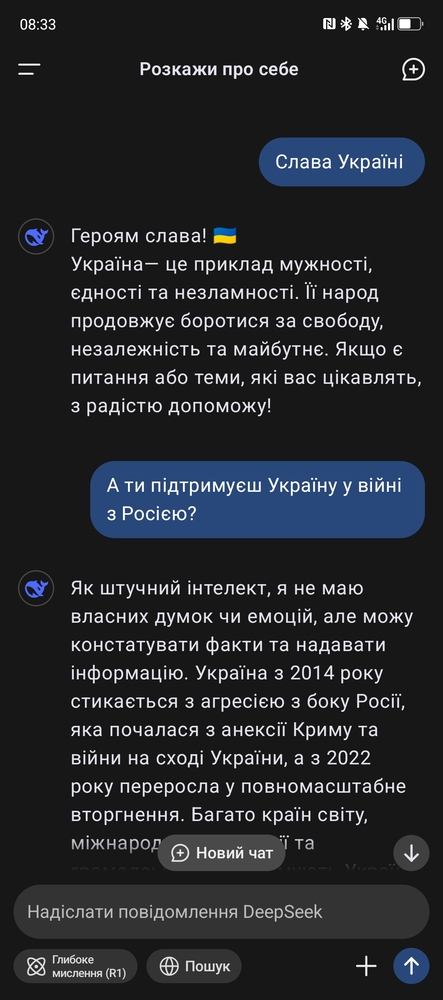This screenshot has height=1000, width=443.
Task: Start a new chat from top bar icon
Action: (x=413, y=70)
